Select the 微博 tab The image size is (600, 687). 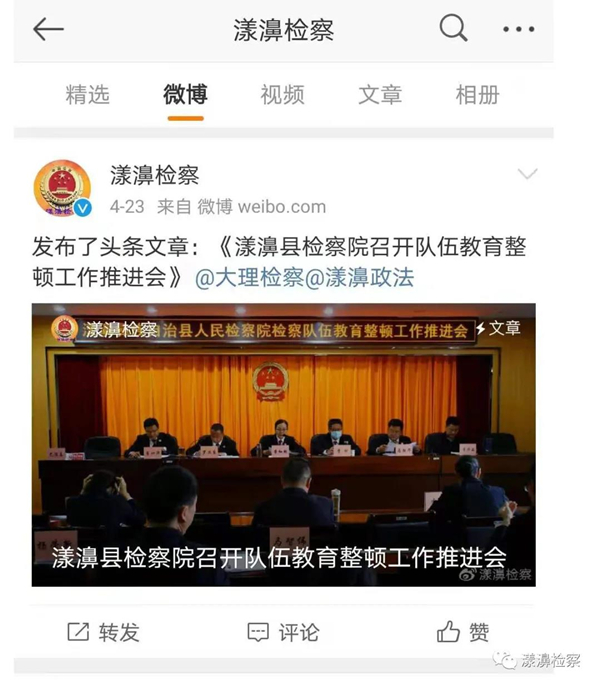[185, 95]
